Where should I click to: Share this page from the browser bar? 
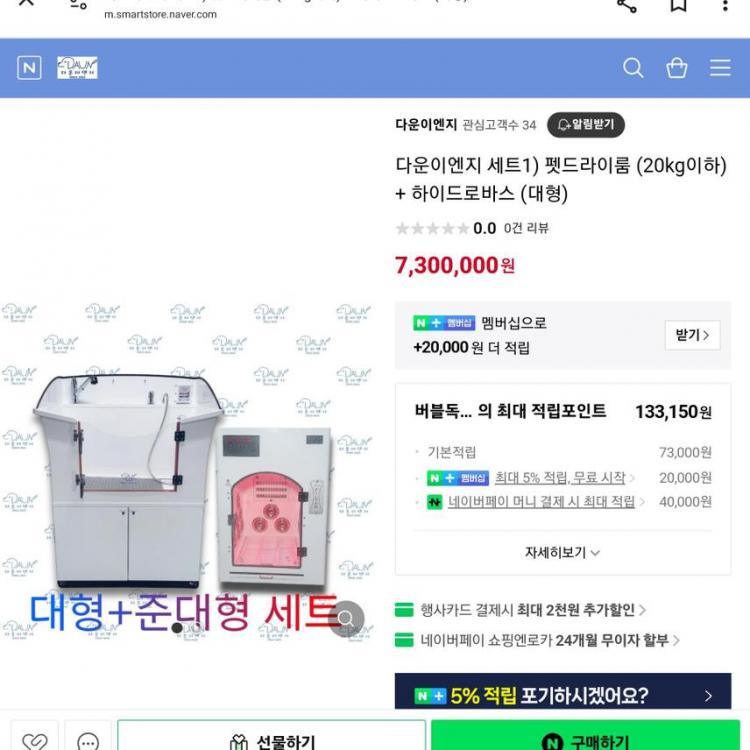627,5
